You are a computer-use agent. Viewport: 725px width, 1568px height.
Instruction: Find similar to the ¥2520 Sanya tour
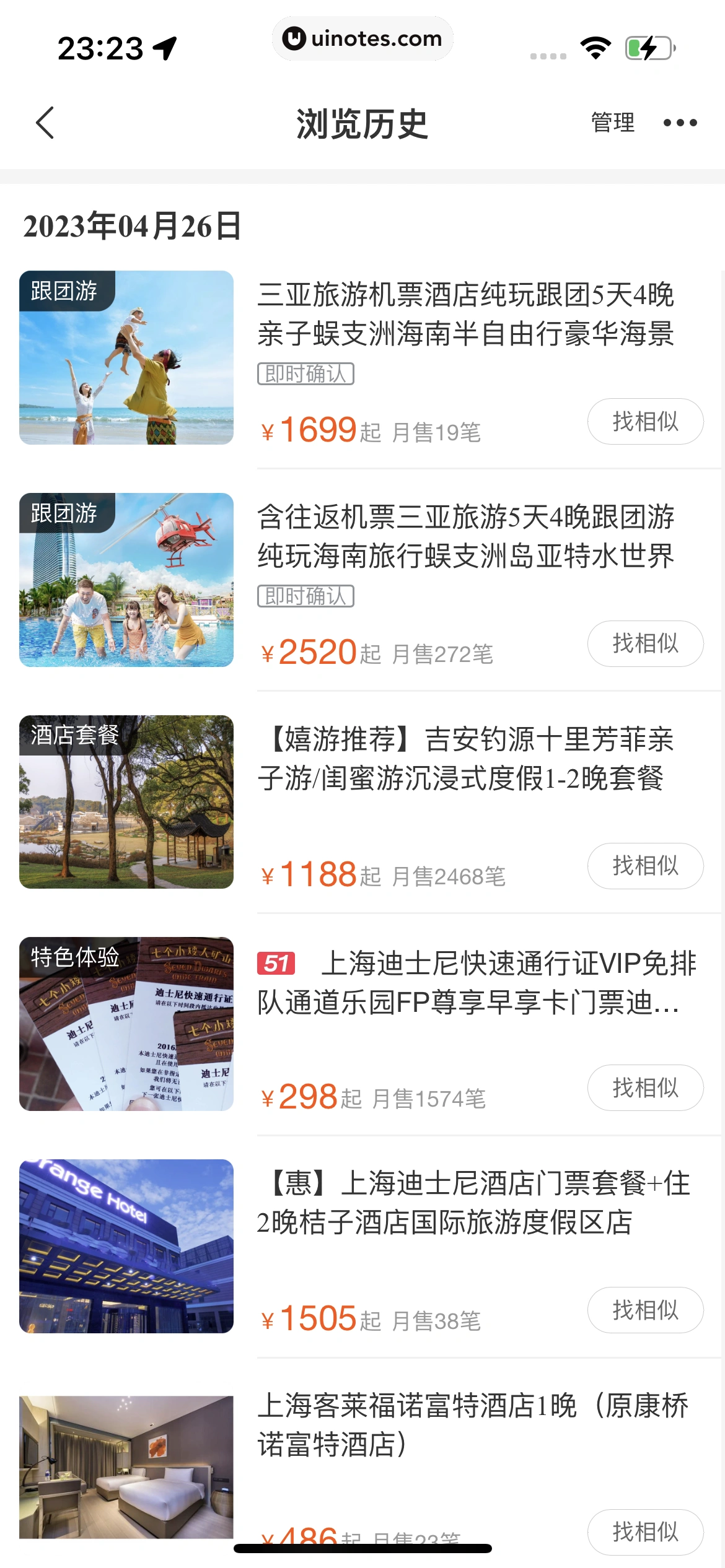[x=644, y=644]
